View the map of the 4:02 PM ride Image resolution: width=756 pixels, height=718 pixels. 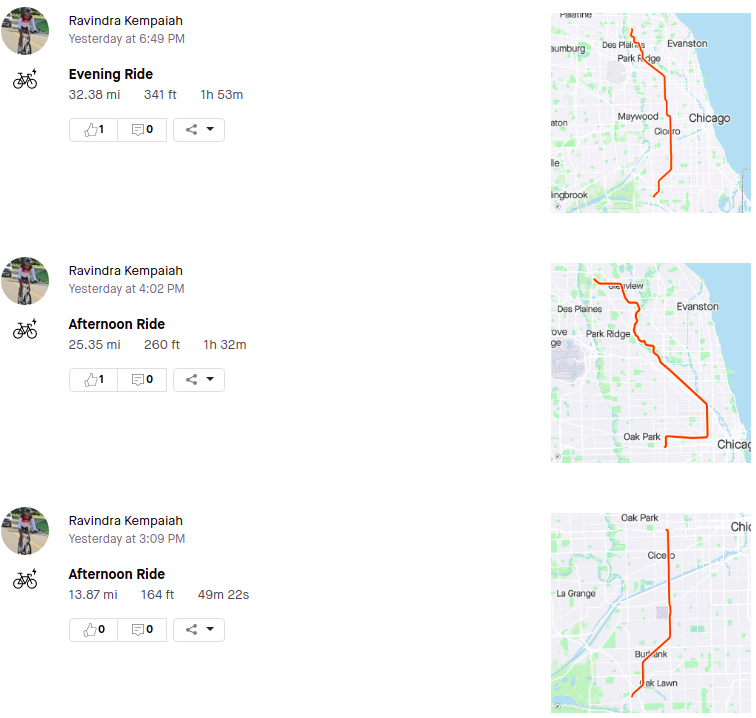tap(650, 362)
